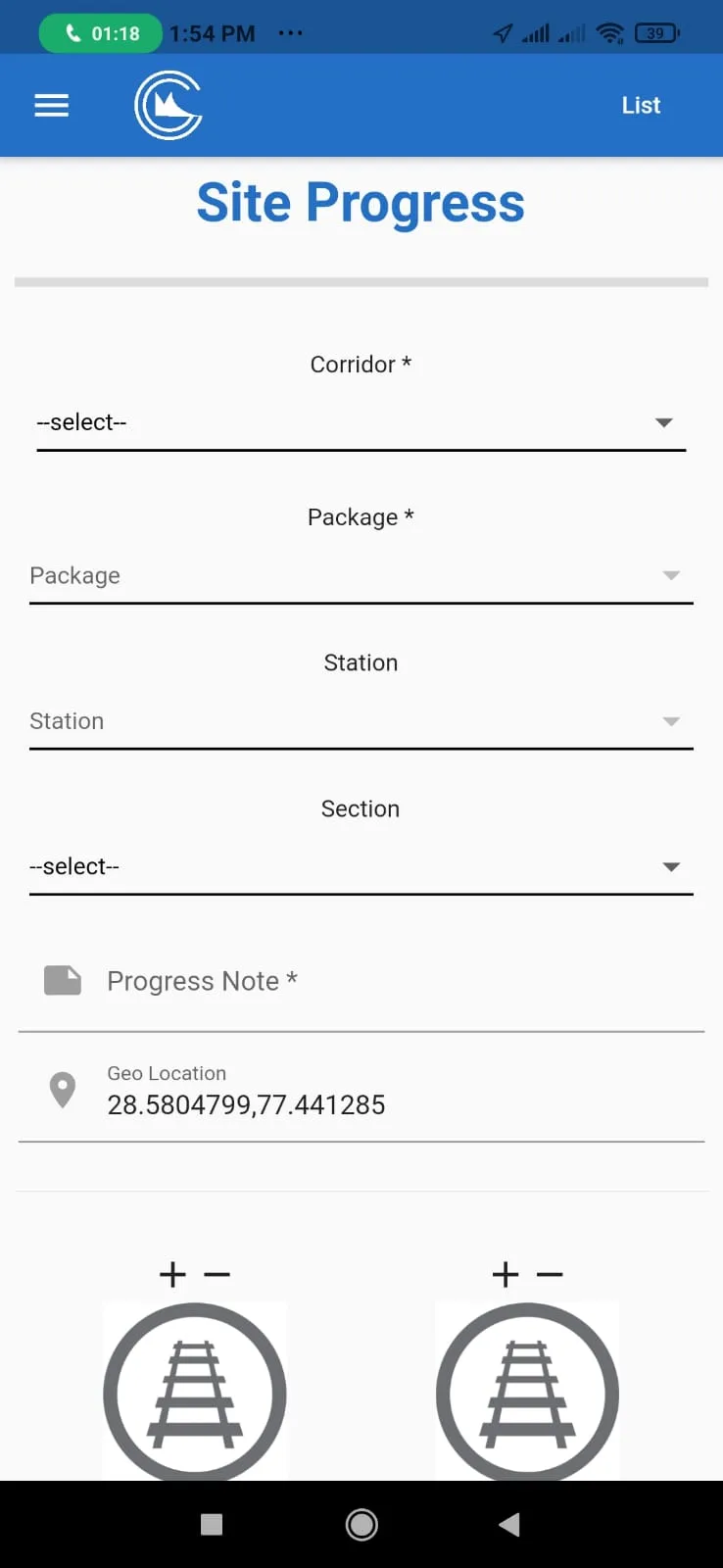723x1568 pixels.
Task: Choose a Station from the dropdown
Action: coord(361,721)
